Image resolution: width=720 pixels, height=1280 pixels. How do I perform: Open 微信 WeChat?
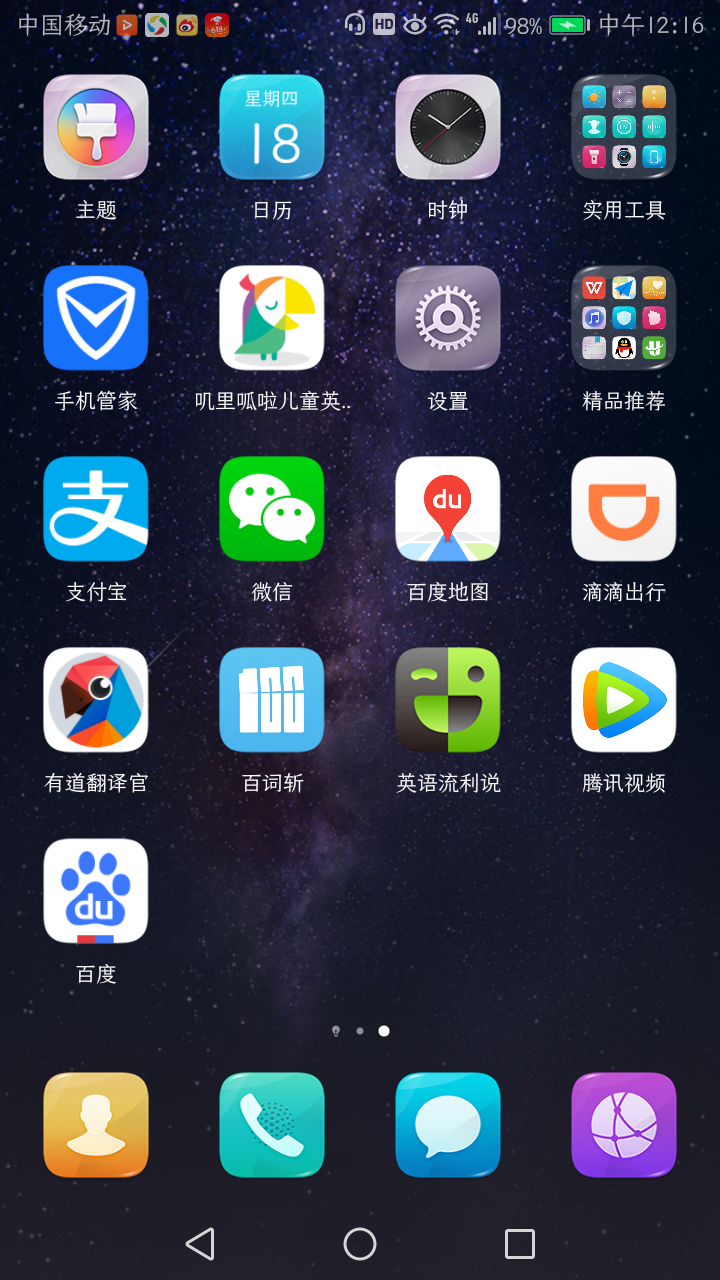pos(272,509)
